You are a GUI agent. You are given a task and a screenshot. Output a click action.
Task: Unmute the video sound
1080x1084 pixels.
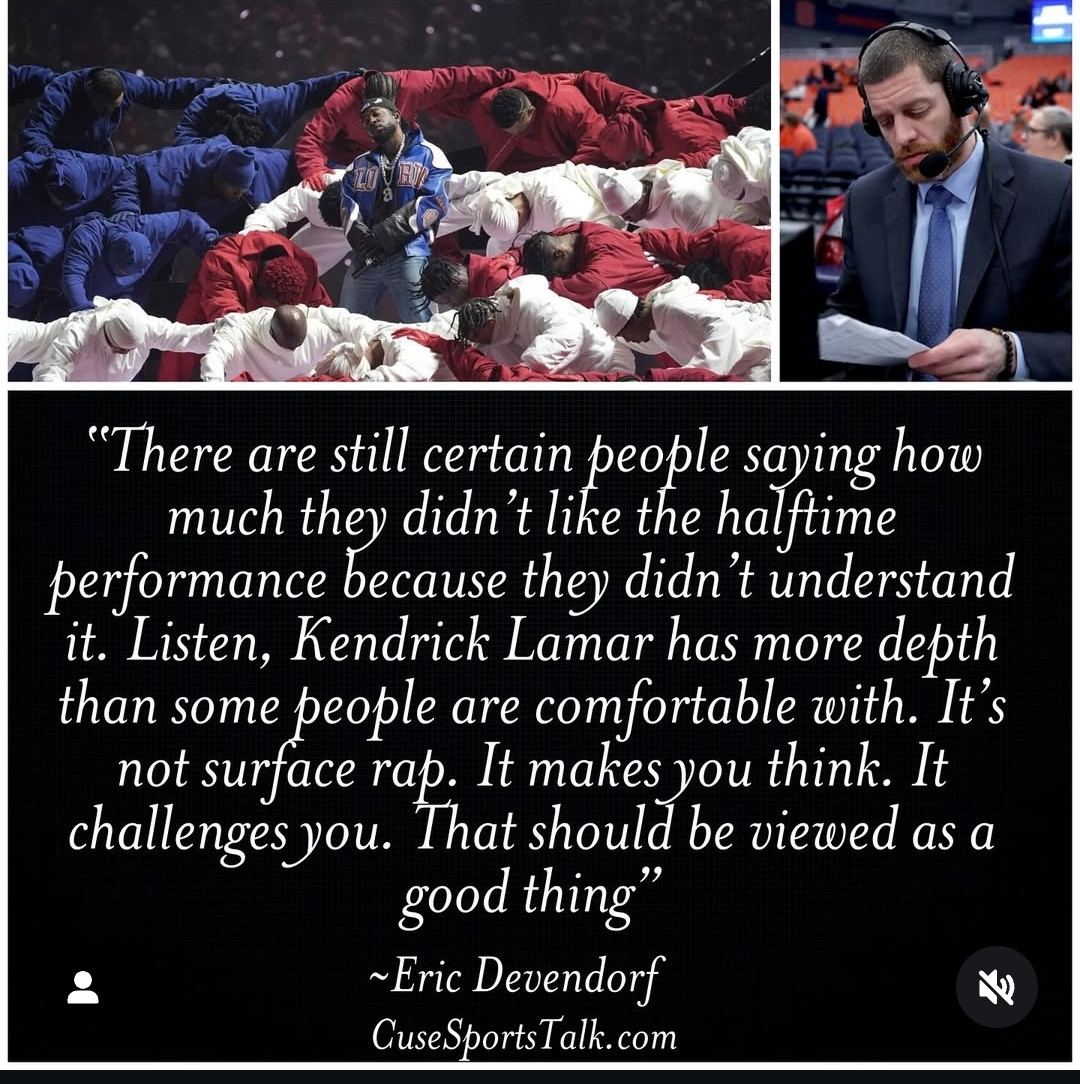click(x=996, y=987)
